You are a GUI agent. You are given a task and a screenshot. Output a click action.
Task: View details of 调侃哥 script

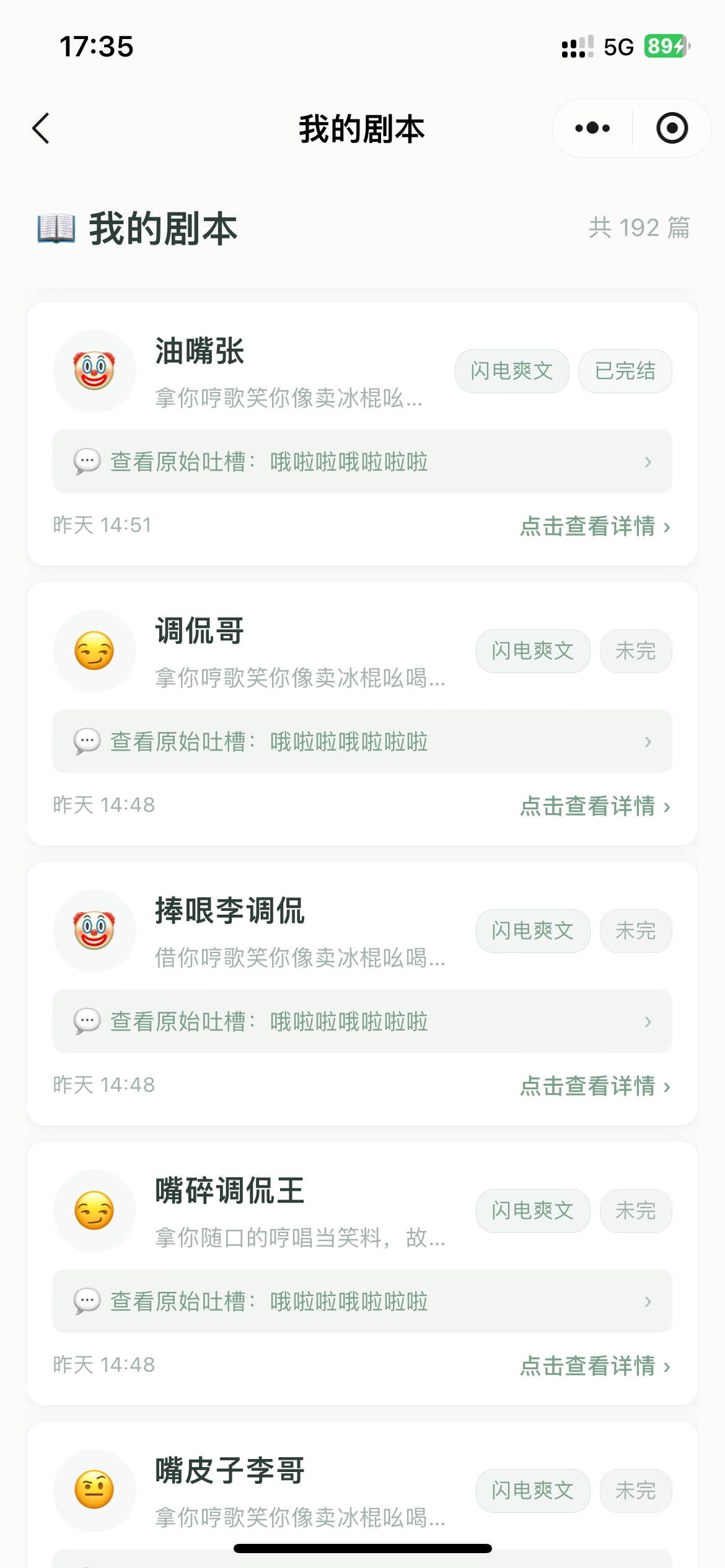click(x=595, y=806)
